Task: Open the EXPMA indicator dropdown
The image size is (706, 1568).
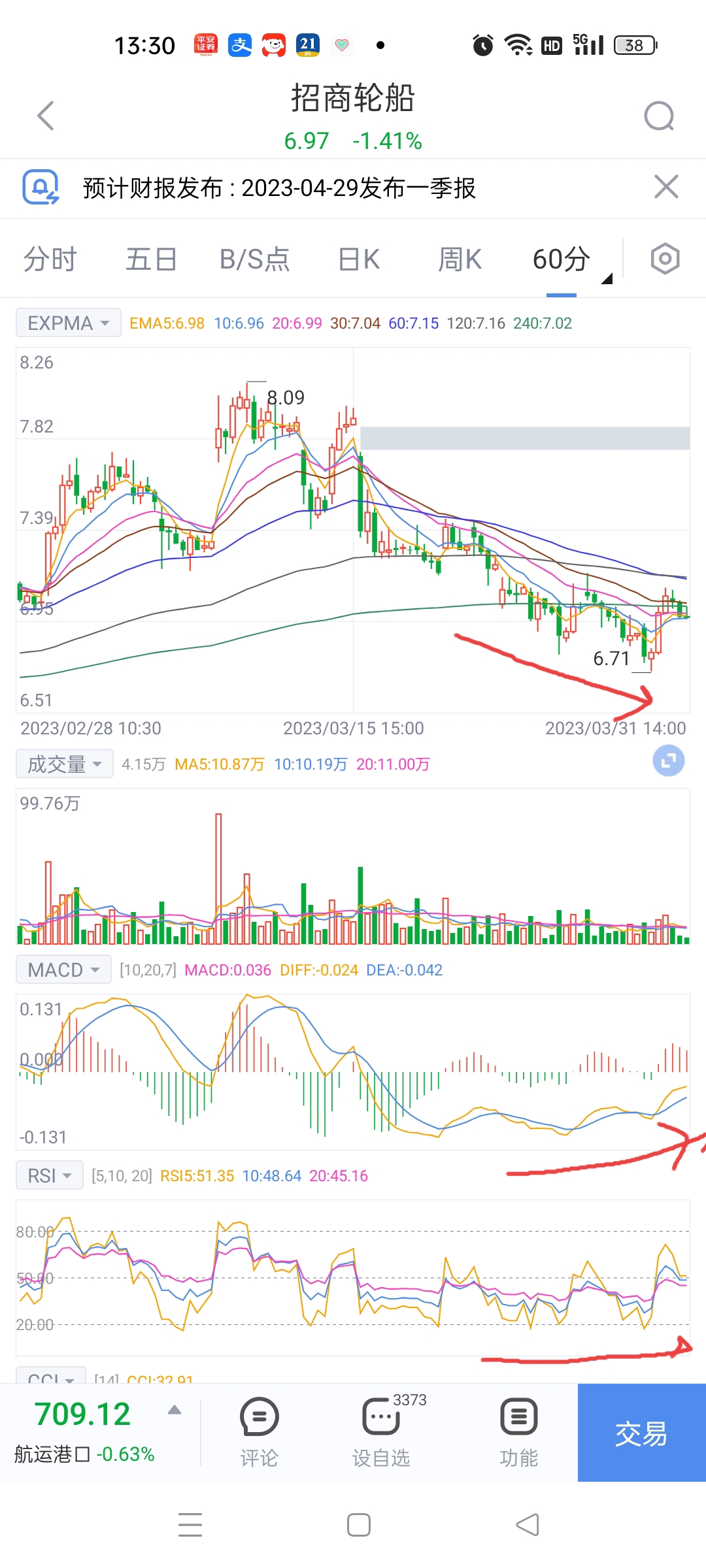Action: click(69, 323)
